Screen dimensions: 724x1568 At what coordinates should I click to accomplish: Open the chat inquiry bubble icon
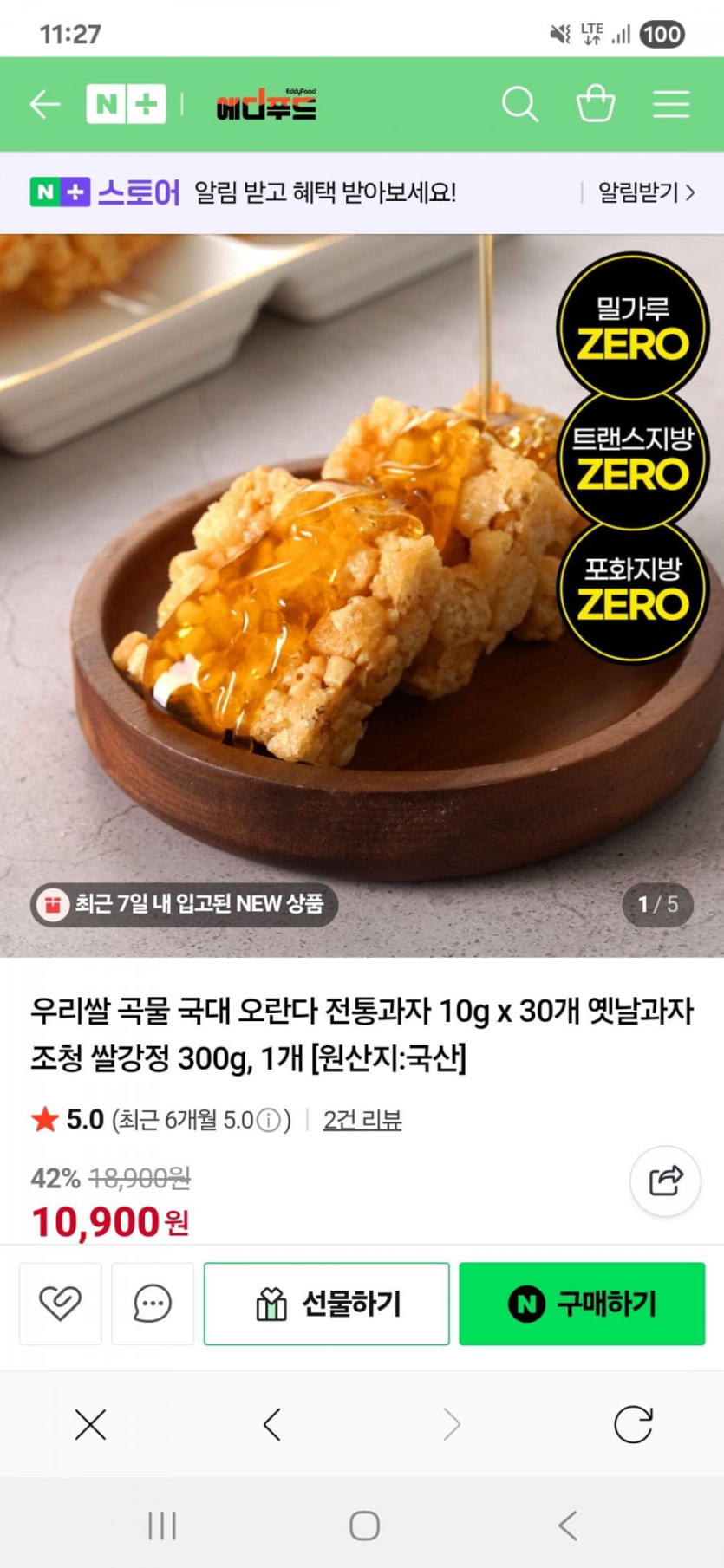(153, 1304)
